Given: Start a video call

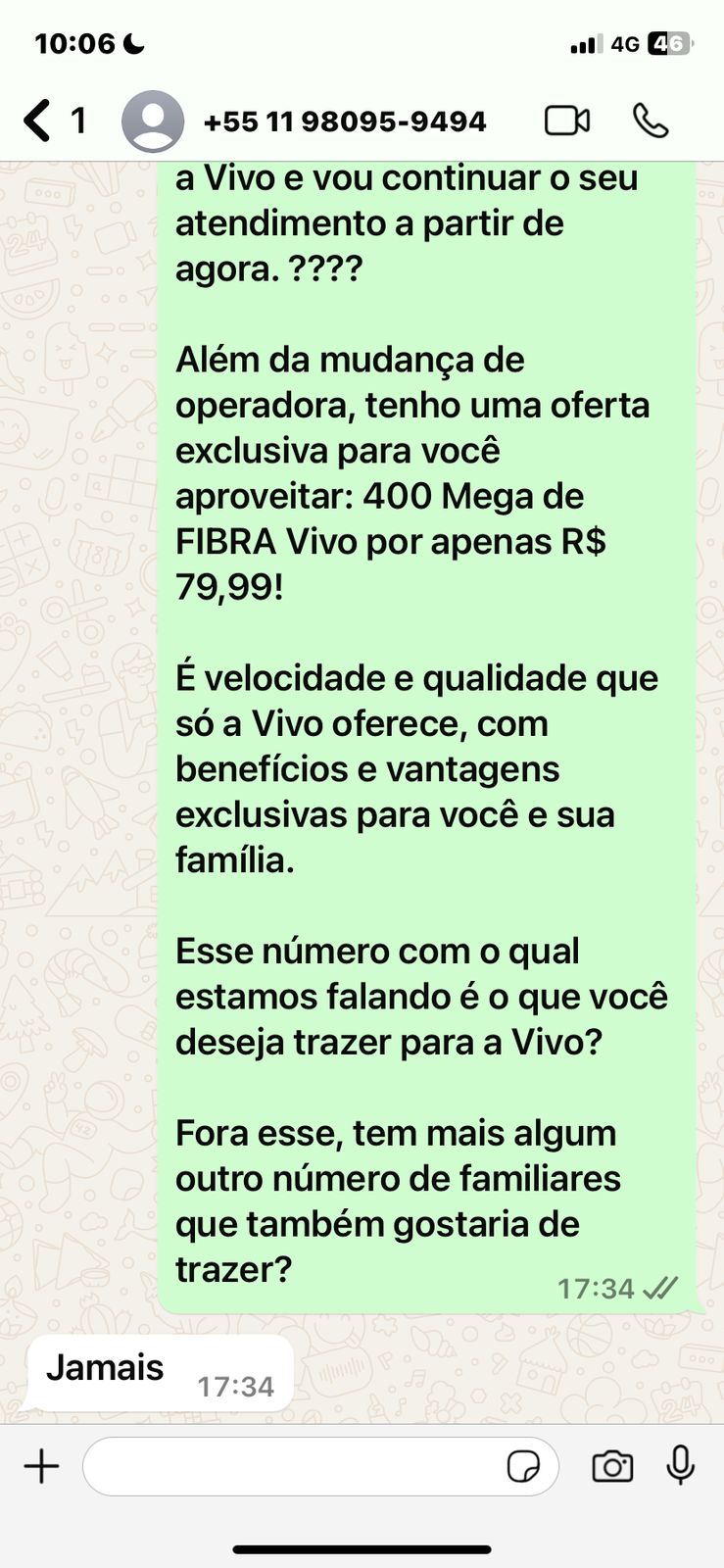Looking at the screenshot, I should 566,121.
